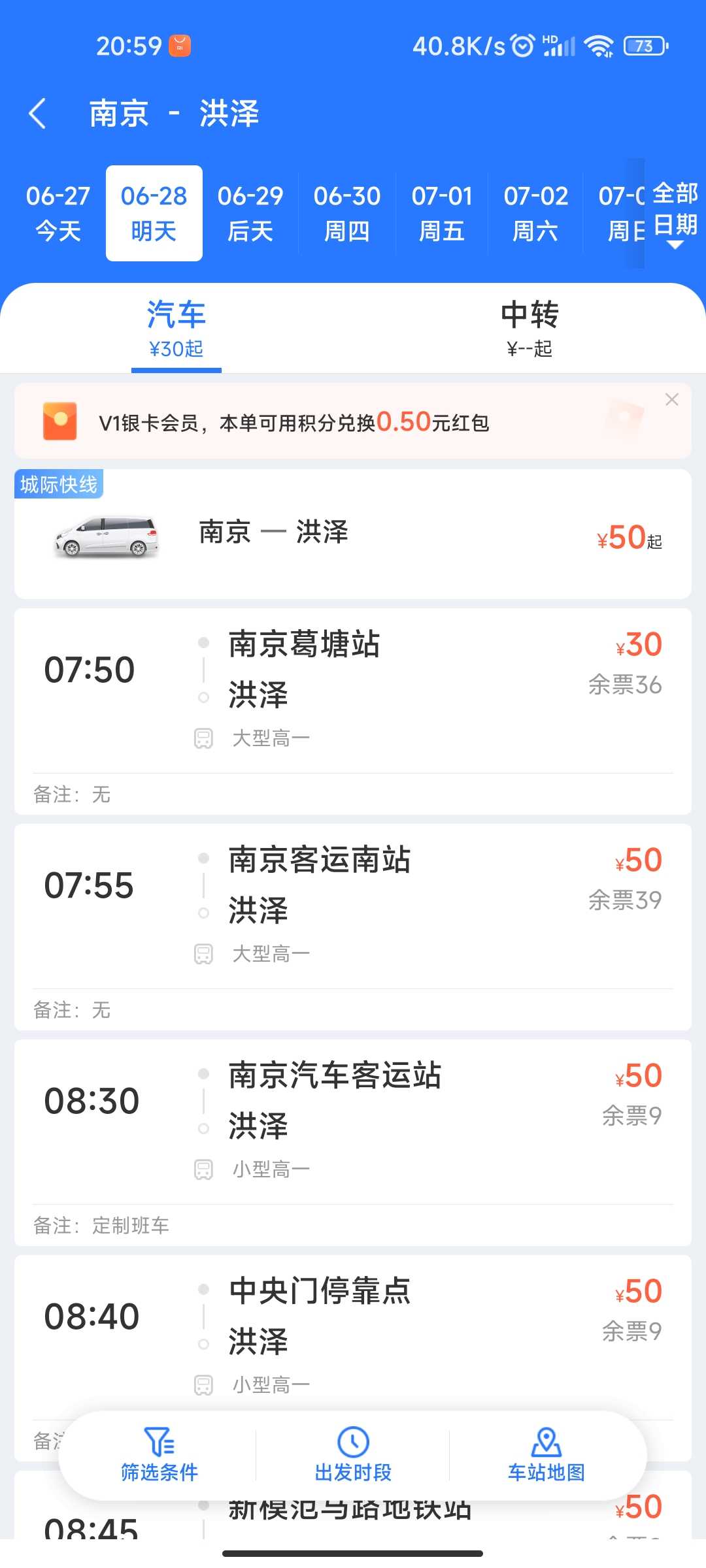Choose the 06-30 周四 date
This screenshot has height=1568, width=706.
coord(346,214)
